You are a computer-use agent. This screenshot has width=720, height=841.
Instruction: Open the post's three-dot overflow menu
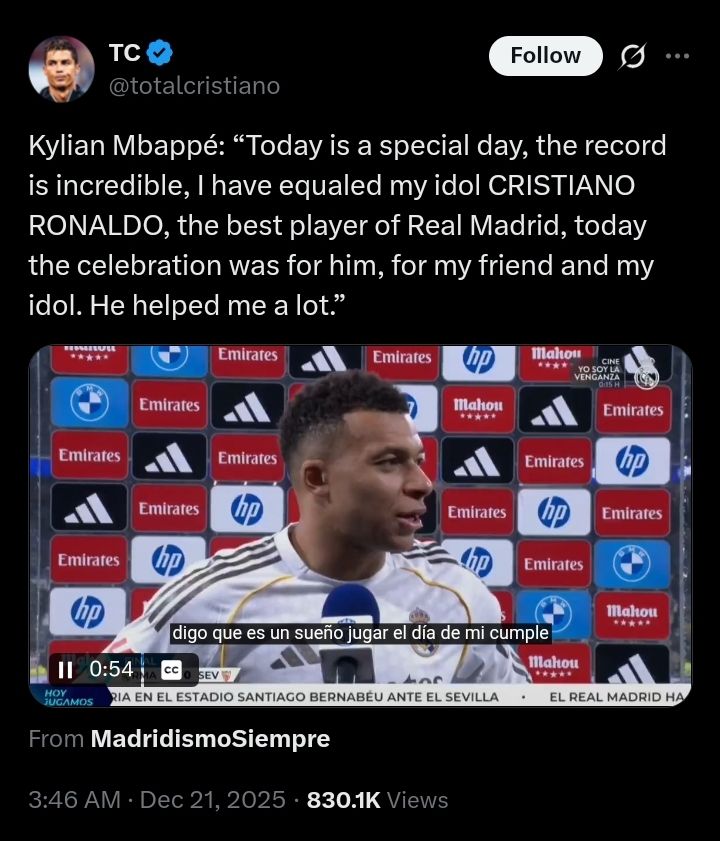[x=677, y=56]
